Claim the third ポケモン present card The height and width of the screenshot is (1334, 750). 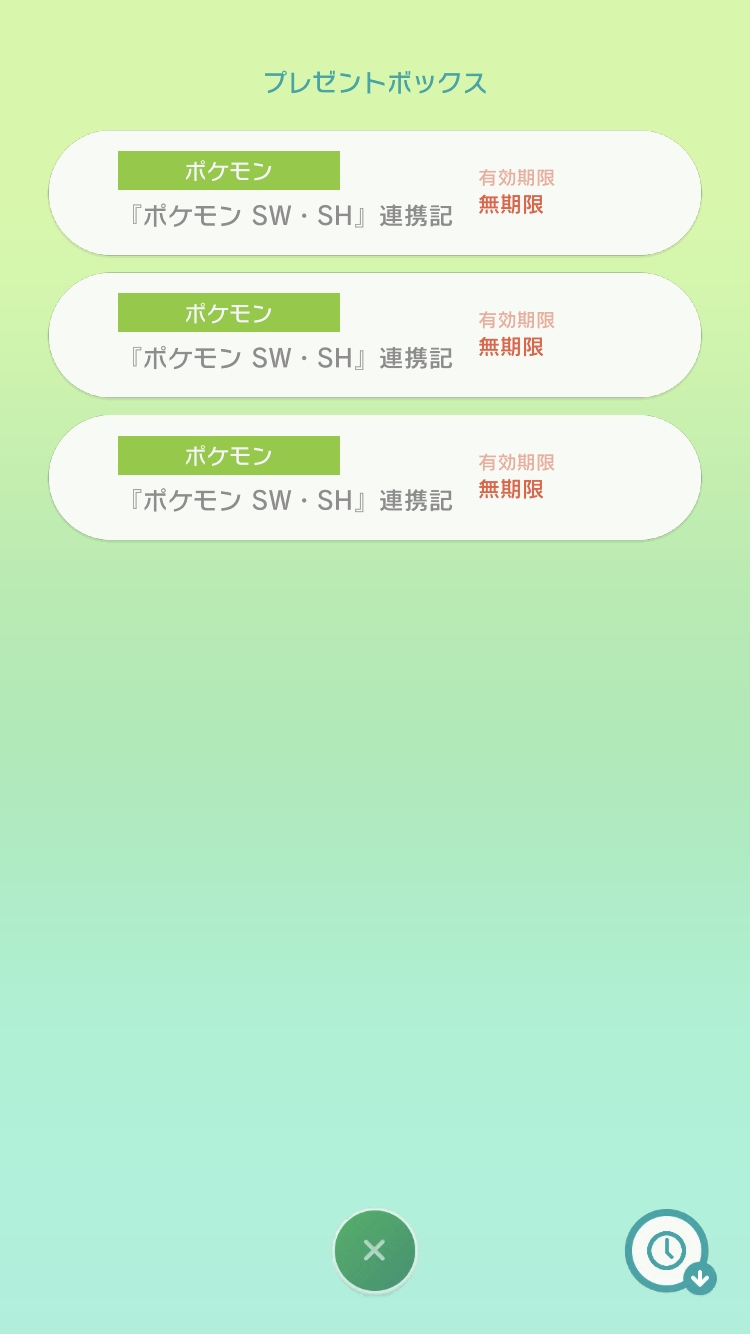pyautogui.click(x=375, y=478)
